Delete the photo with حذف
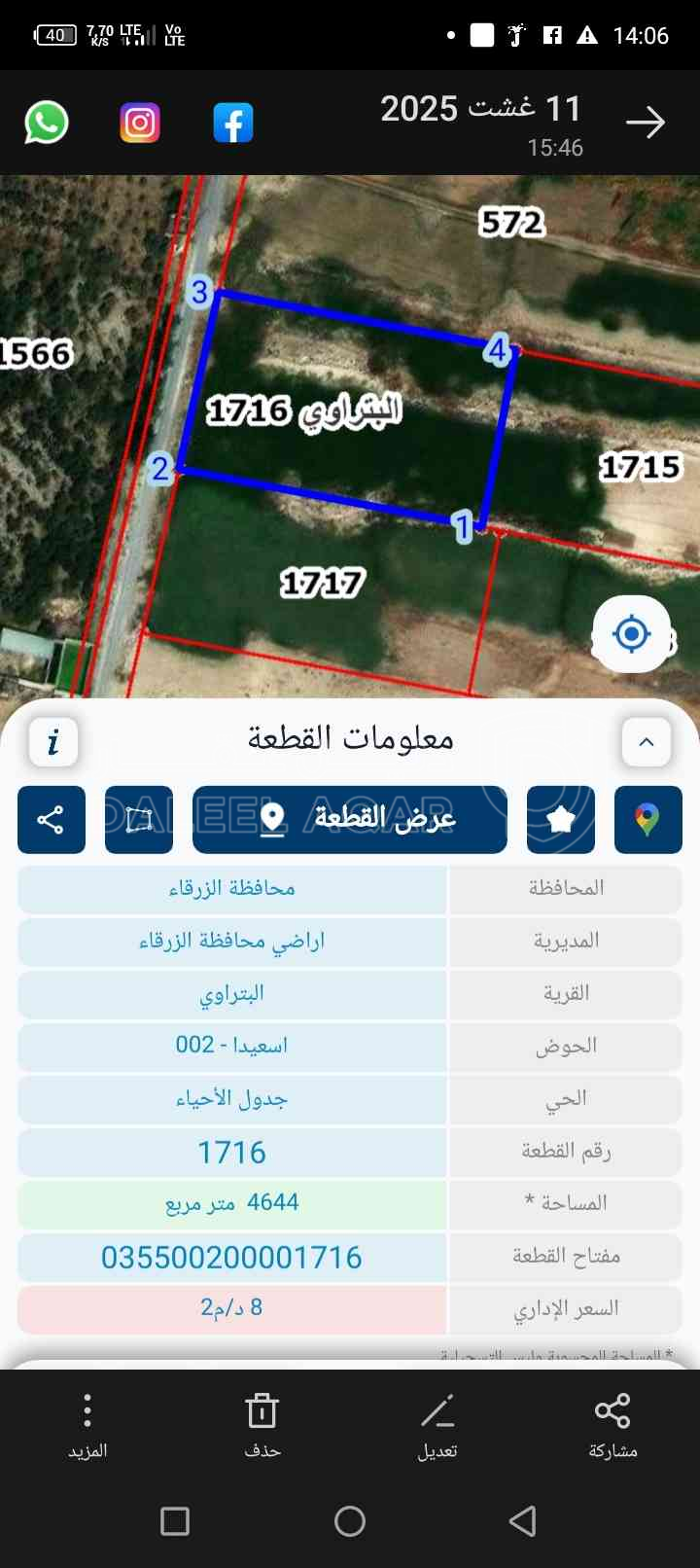This screenshot has width=700, height=1568. pos(262,1424)
